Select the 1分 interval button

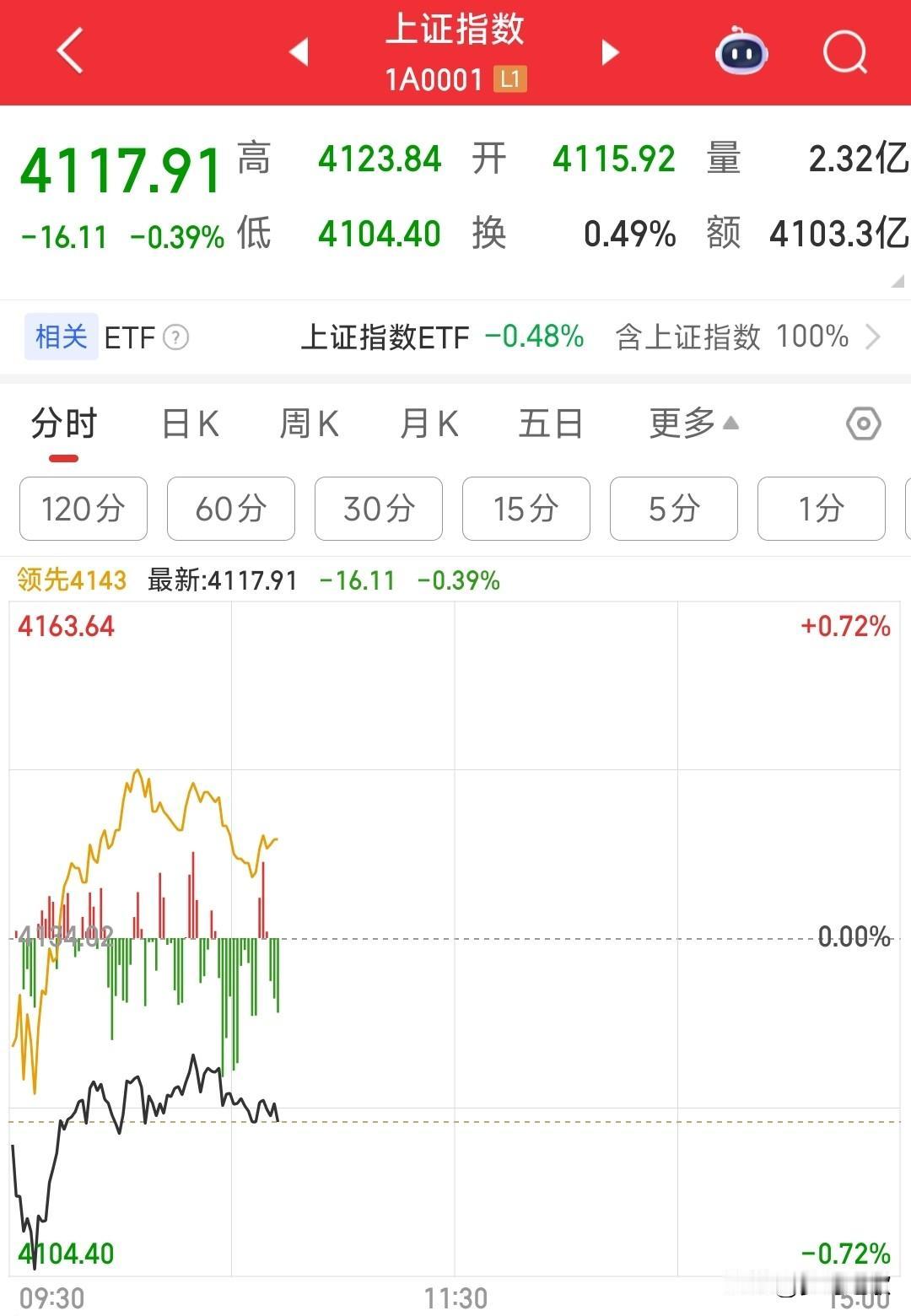pos(820,509)
